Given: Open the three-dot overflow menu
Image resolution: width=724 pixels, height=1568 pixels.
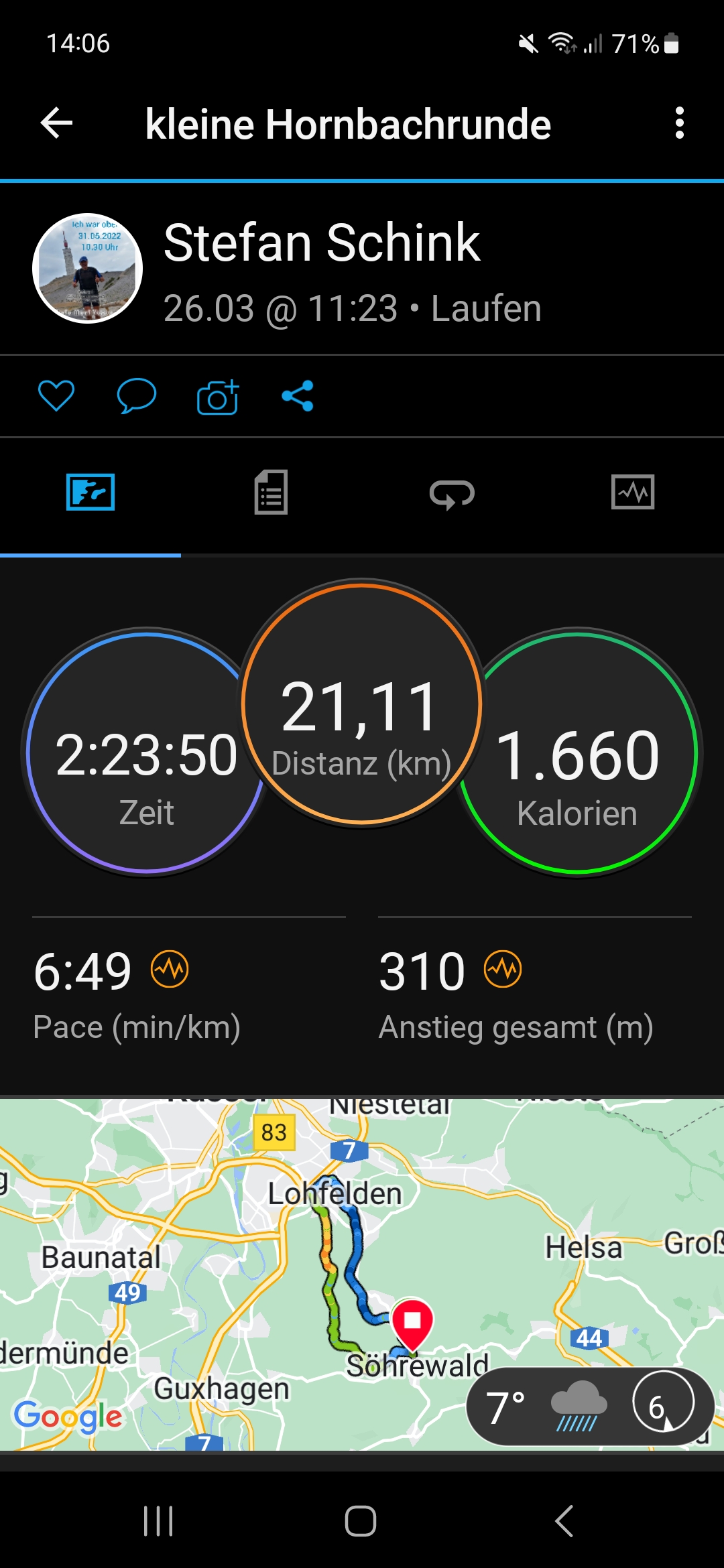Looking at the screenshot, I should (x=679, y=124).
